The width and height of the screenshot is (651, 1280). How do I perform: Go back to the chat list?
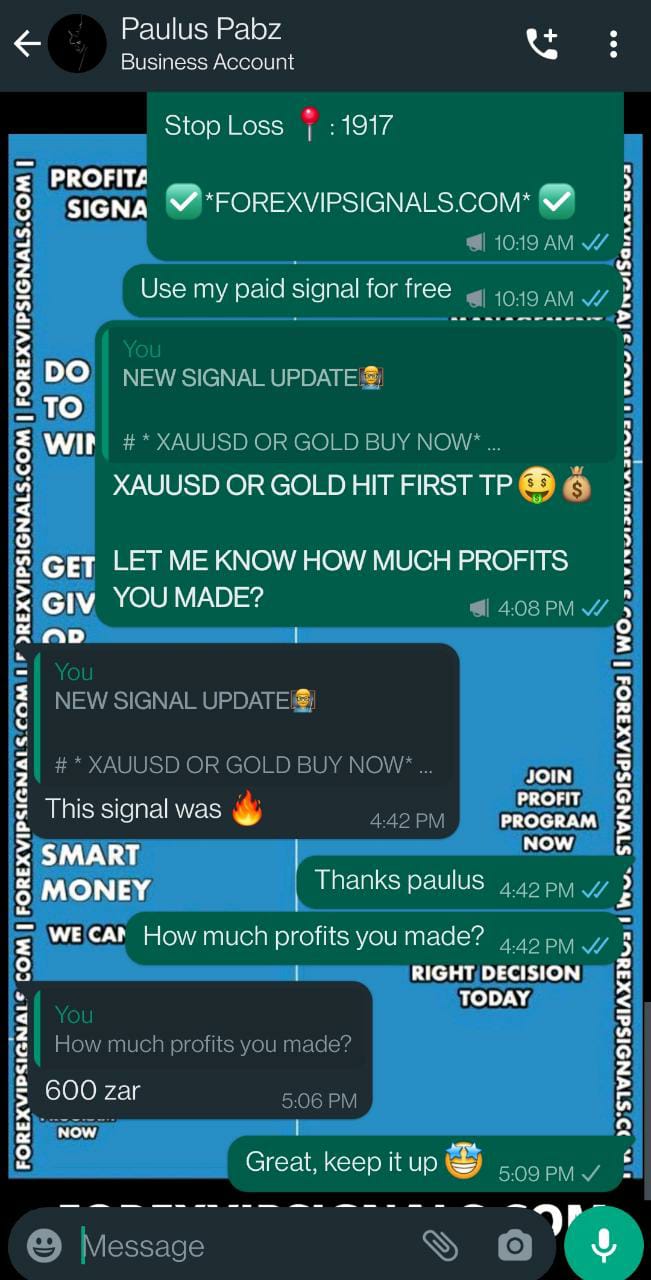tap(27, 44)
